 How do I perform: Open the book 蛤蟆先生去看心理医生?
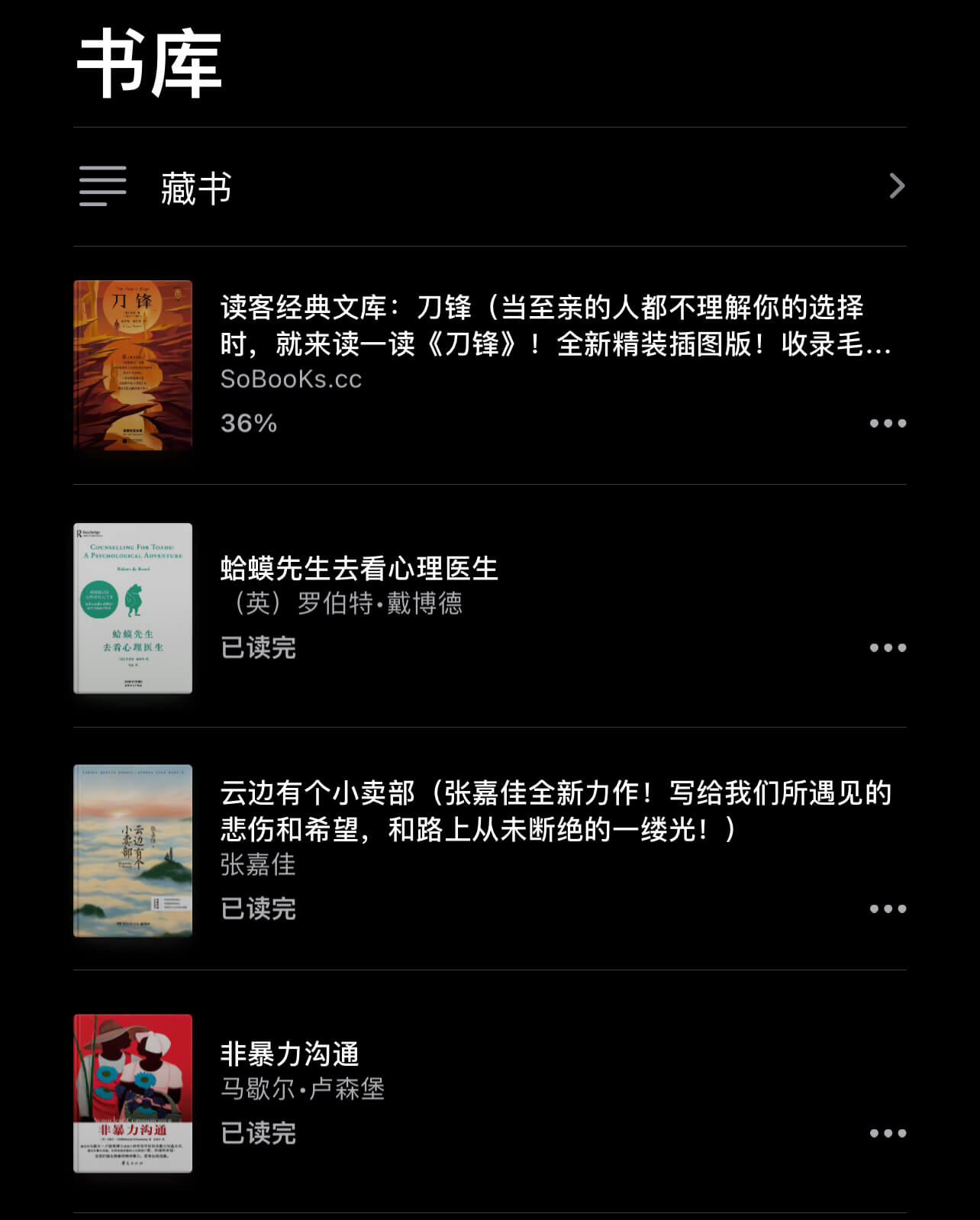coord(133,608)
